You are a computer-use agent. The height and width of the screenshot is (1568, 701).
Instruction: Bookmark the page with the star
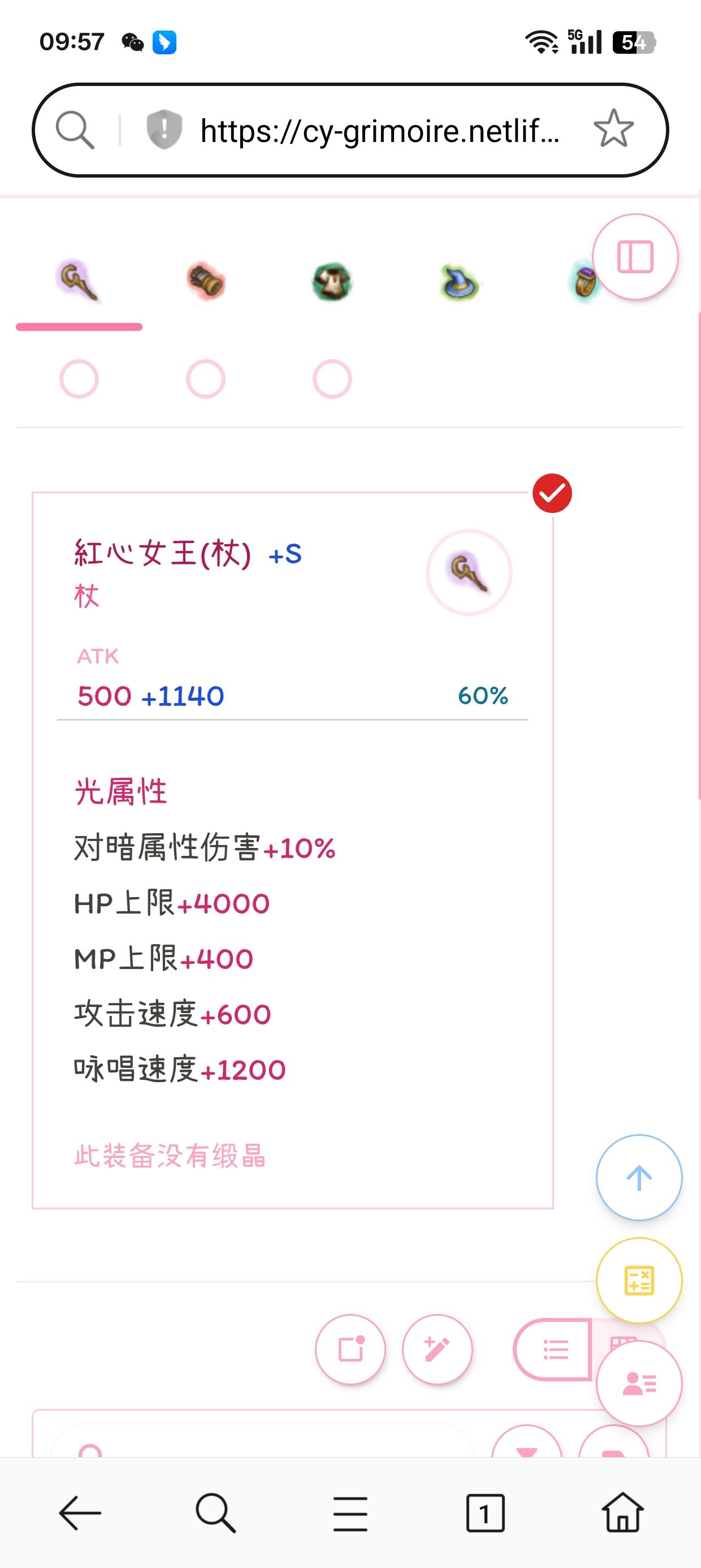pyautogui.click(x=615, y=128)
